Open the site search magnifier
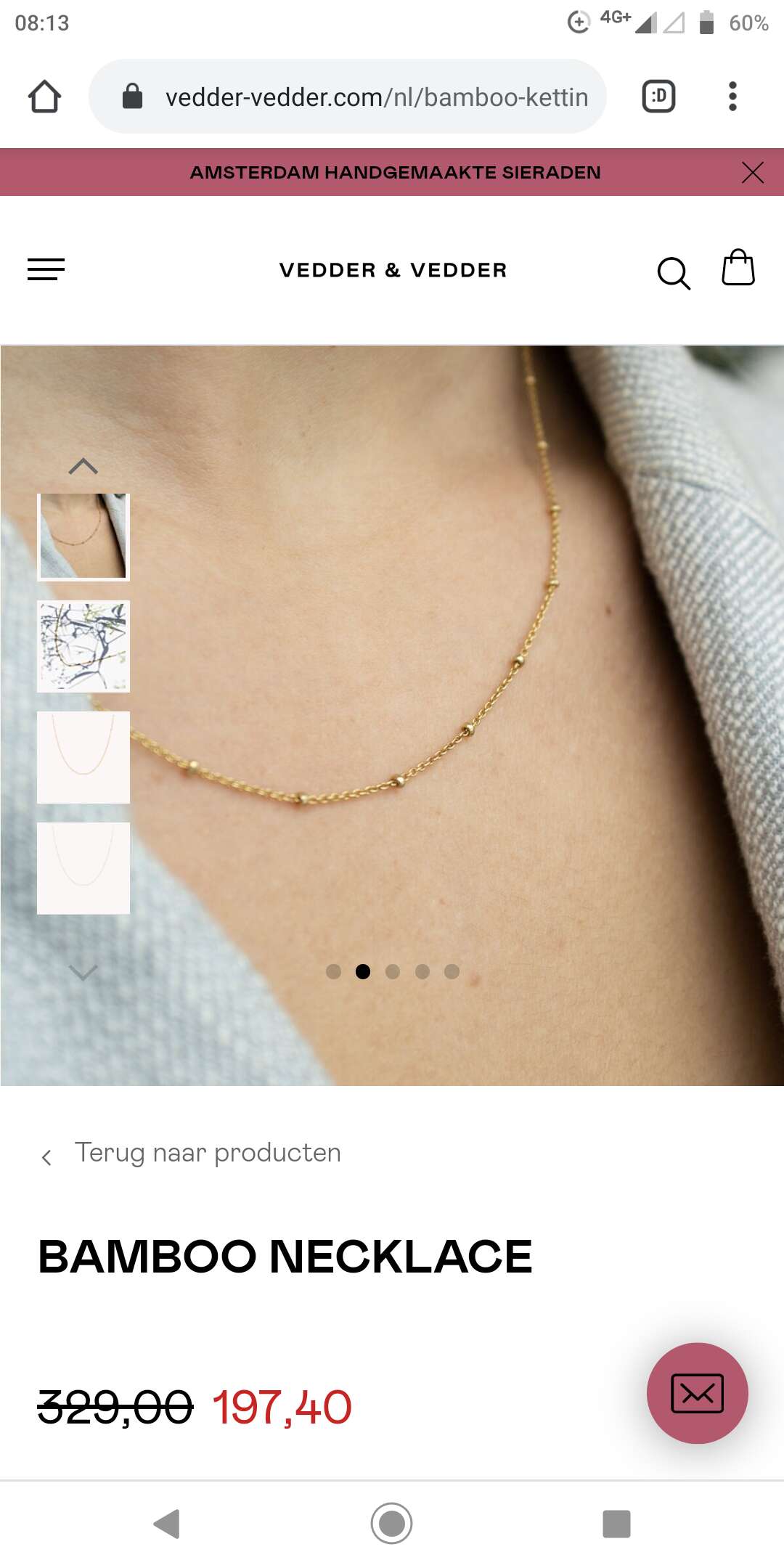This screenshot has height=1568, width=784. click(x=673, y=273)
